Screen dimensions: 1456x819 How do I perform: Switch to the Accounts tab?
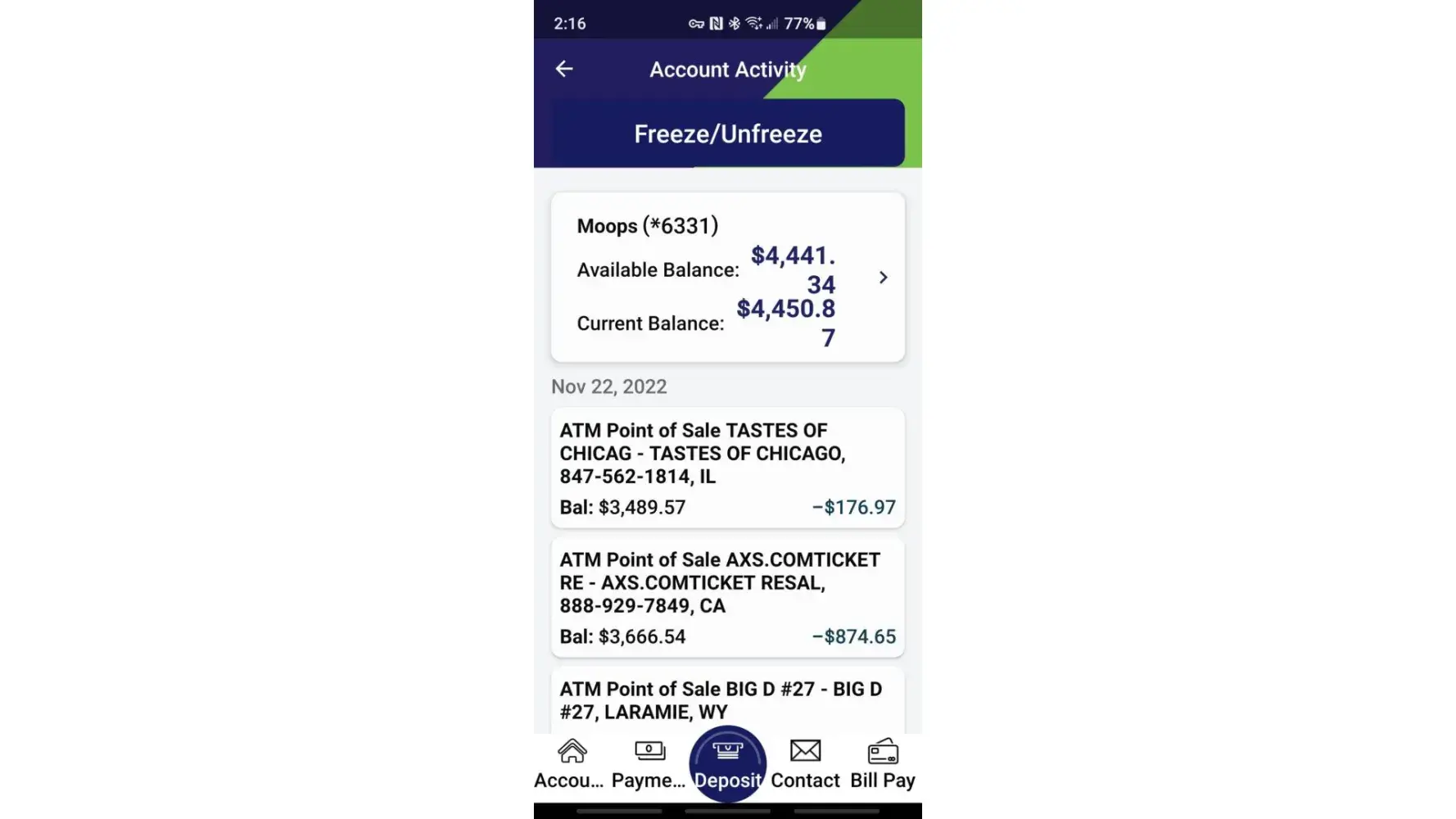(x=572, y=764)
